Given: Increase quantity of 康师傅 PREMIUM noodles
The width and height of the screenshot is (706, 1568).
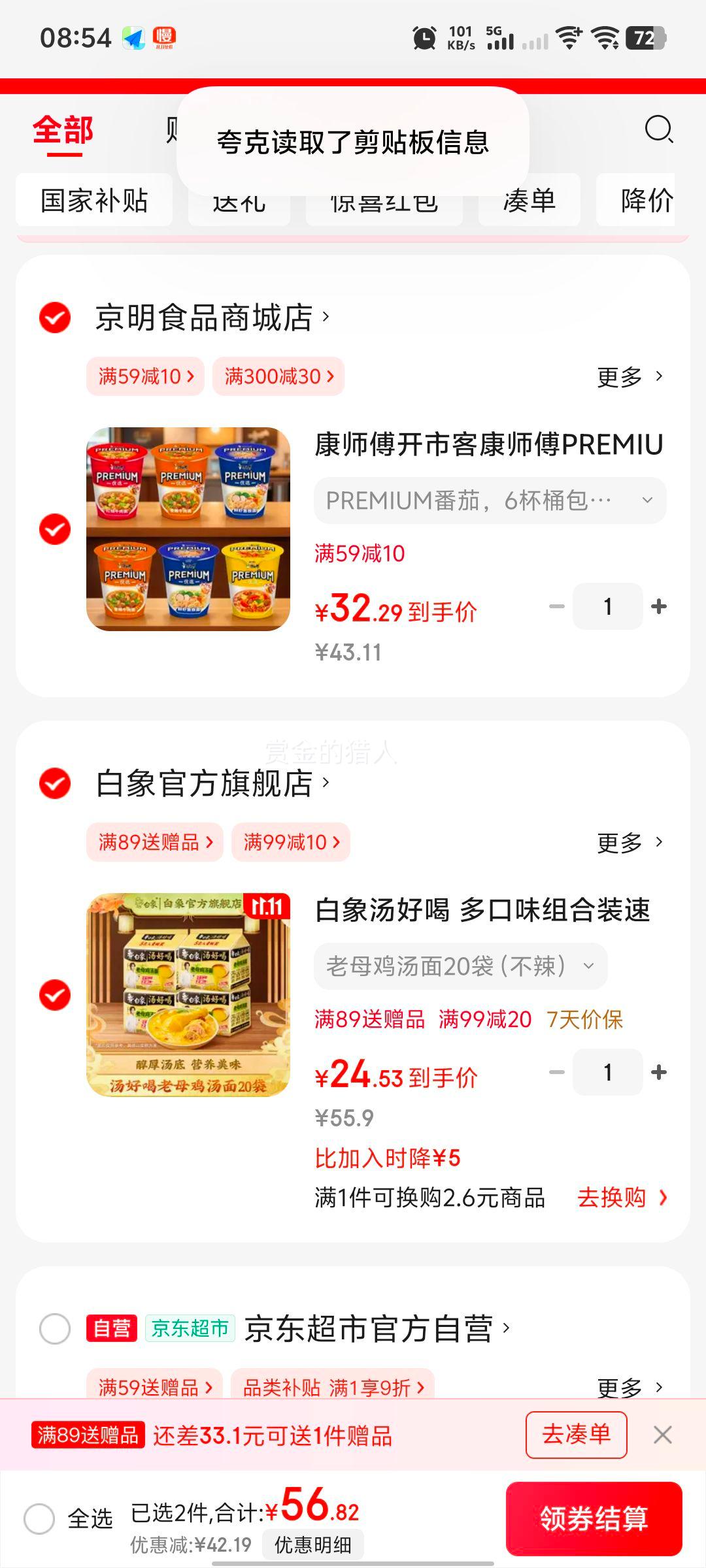Looking at the screenshot, I should [x=659, y=607].
